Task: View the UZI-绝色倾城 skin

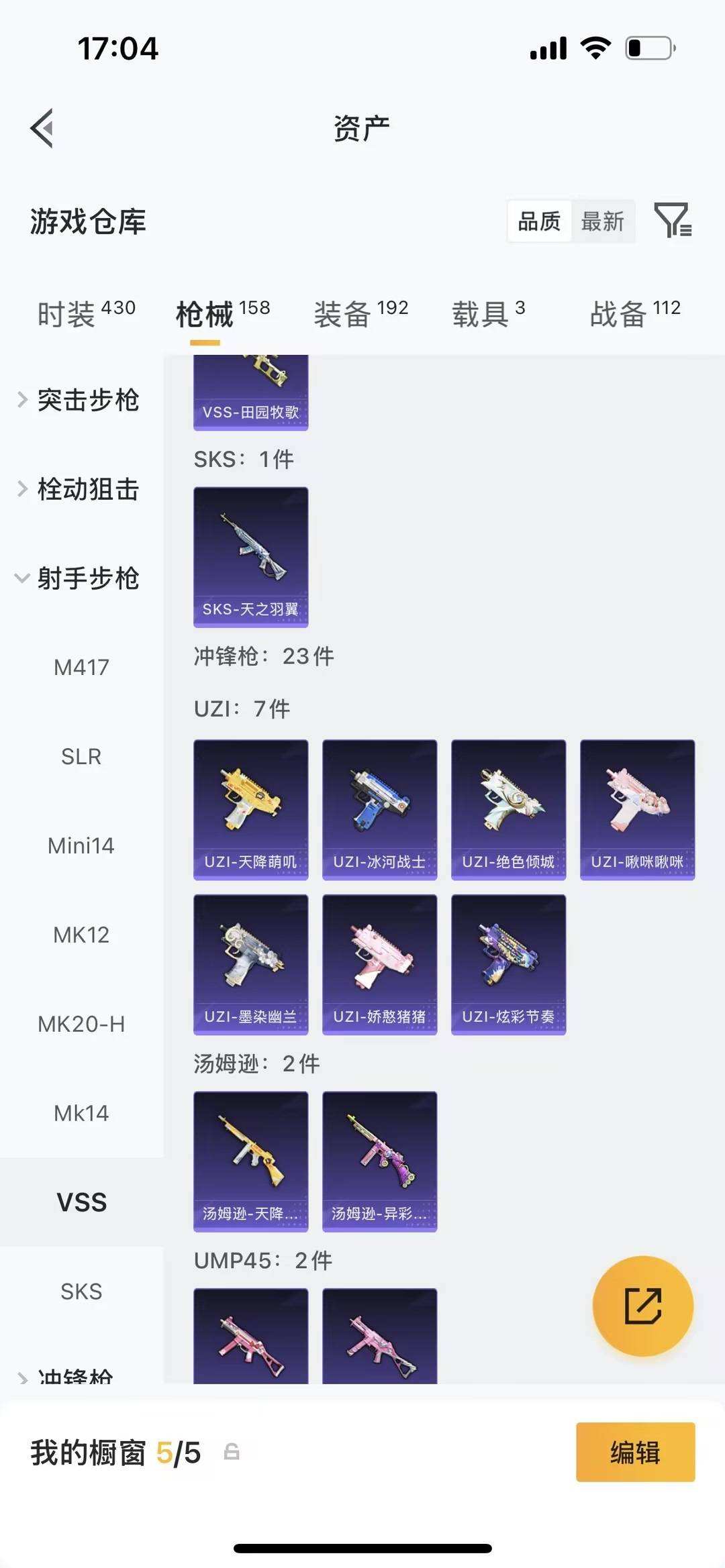Action: tap(508, 809)
